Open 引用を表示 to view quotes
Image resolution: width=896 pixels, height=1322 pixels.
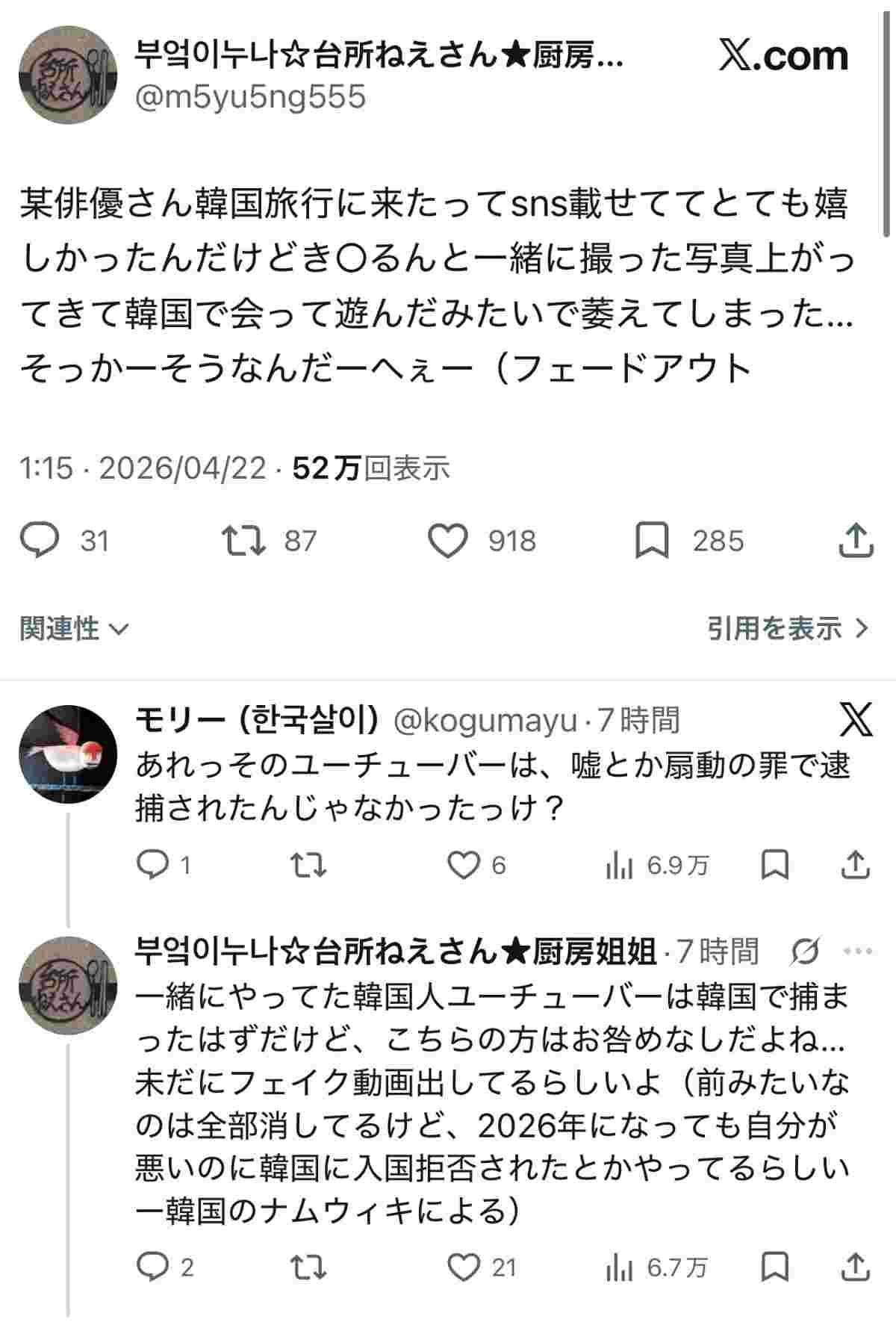tap(788, 628)
